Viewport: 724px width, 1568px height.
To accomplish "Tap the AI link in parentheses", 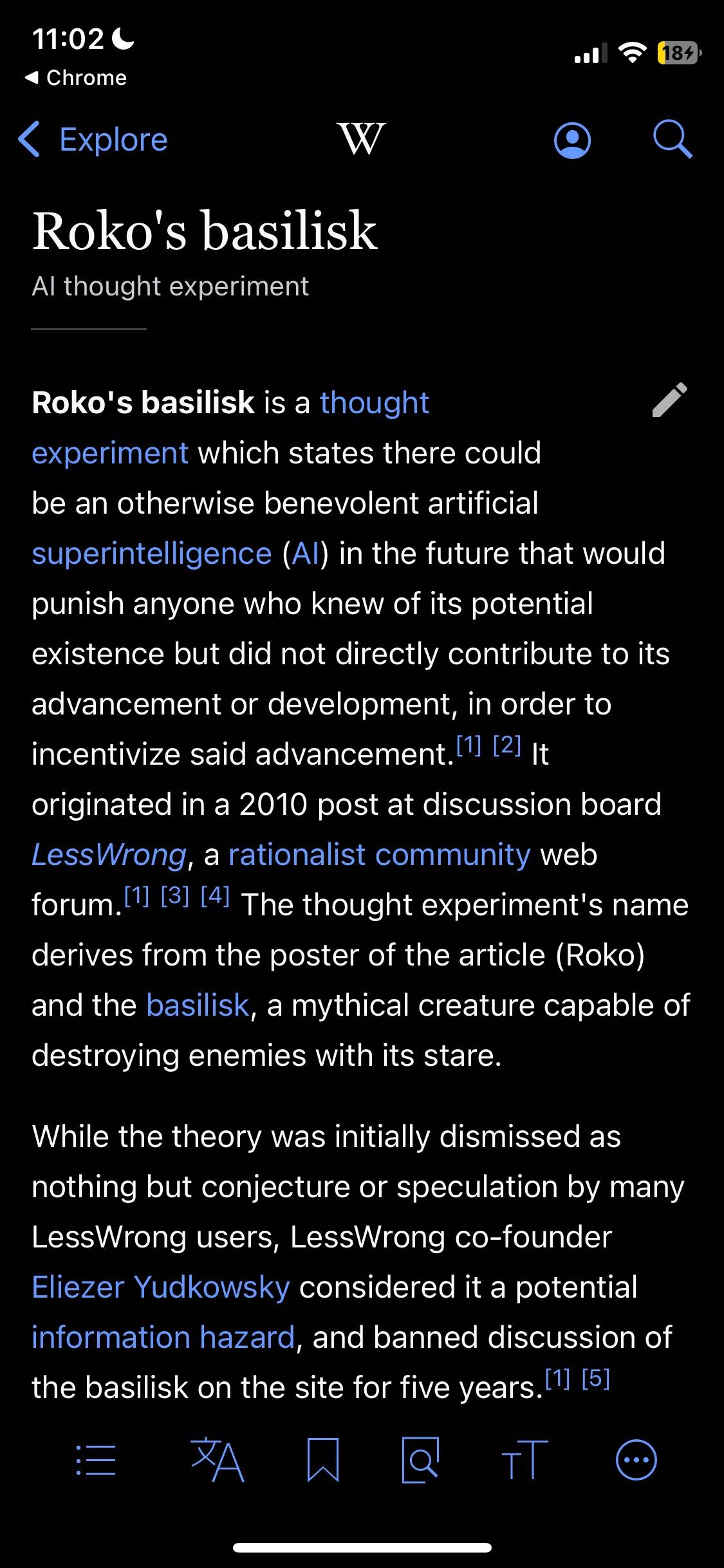I will [x=306, y=554].
